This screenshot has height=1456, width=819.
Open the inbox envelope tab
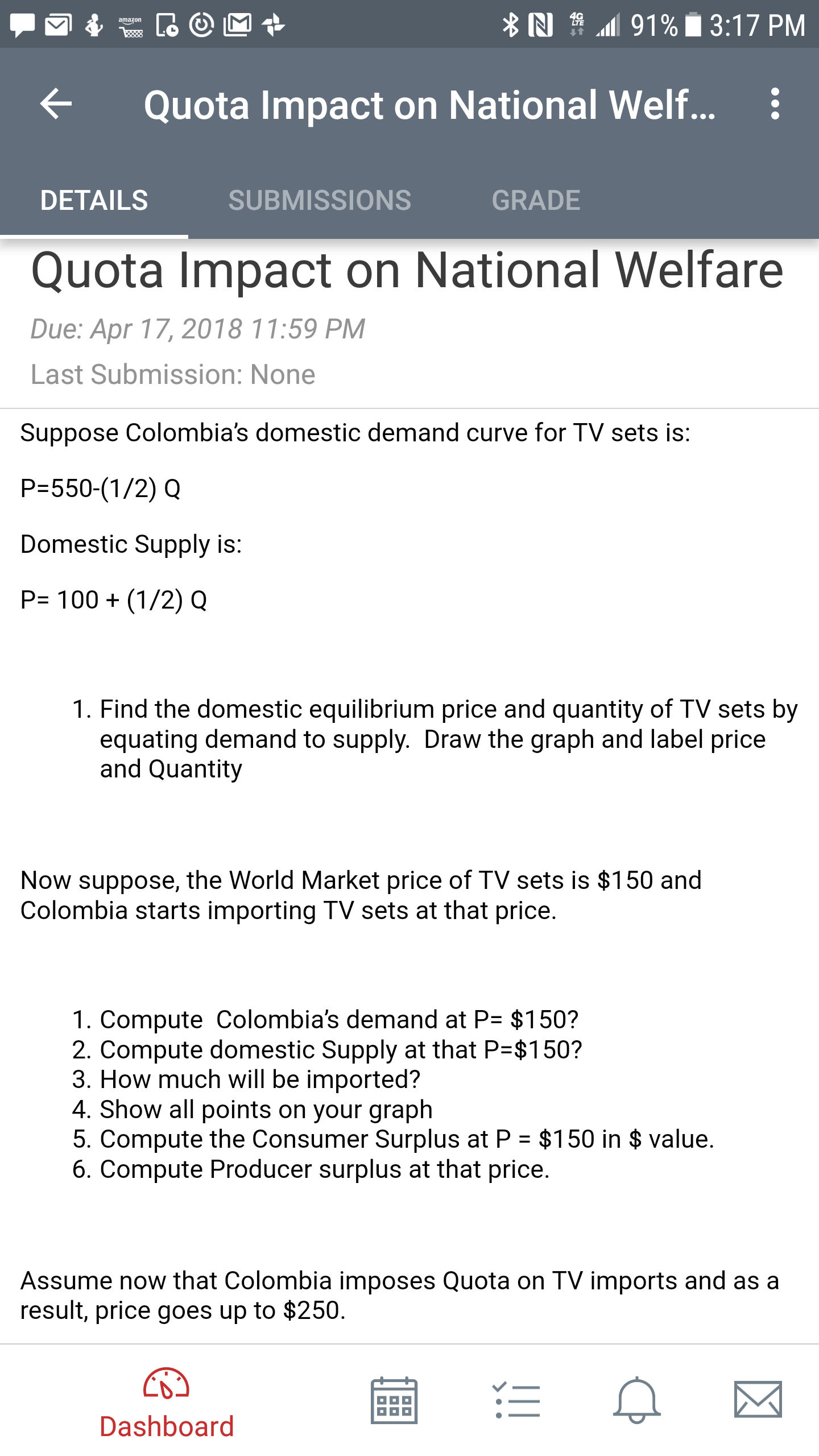[x=758, y=1399]
